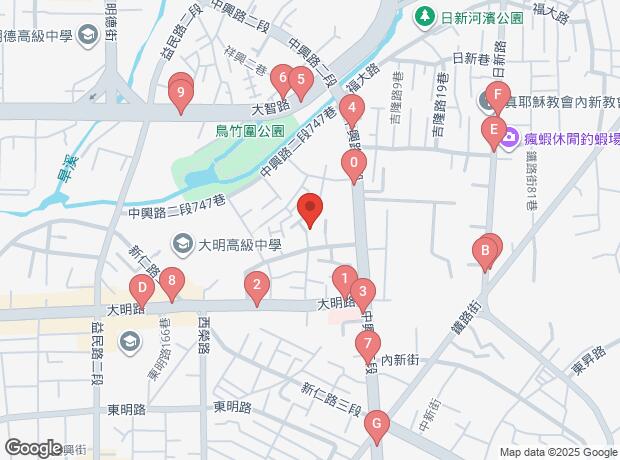Open map pin F on 日新路

[x=498, y=96]
